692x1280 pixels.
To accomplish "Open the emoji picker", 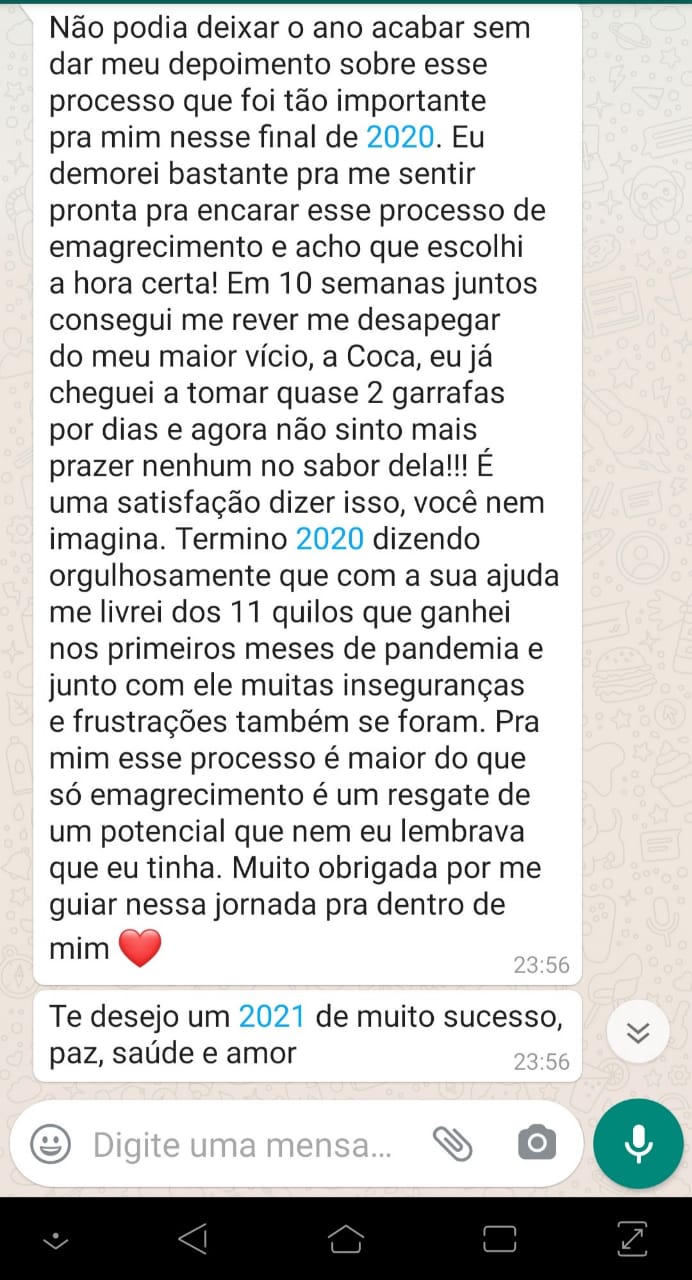I will tap(50, 1143).
